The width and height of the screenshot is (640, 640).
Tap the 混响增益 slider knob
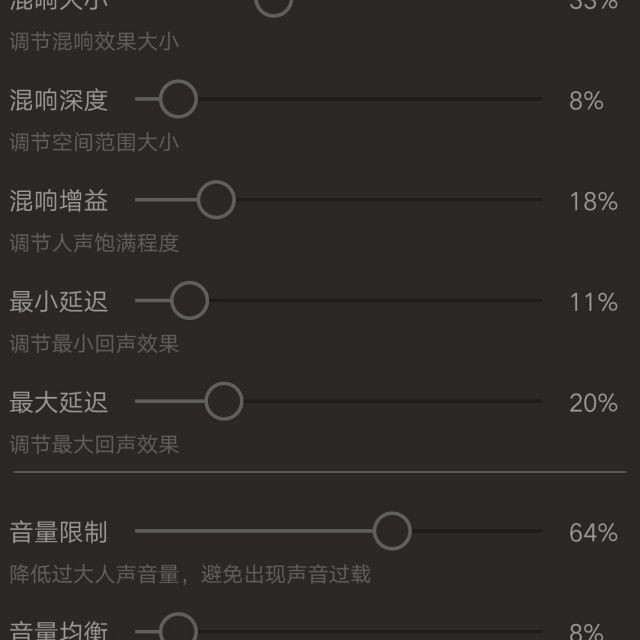(x=216, y=200)
